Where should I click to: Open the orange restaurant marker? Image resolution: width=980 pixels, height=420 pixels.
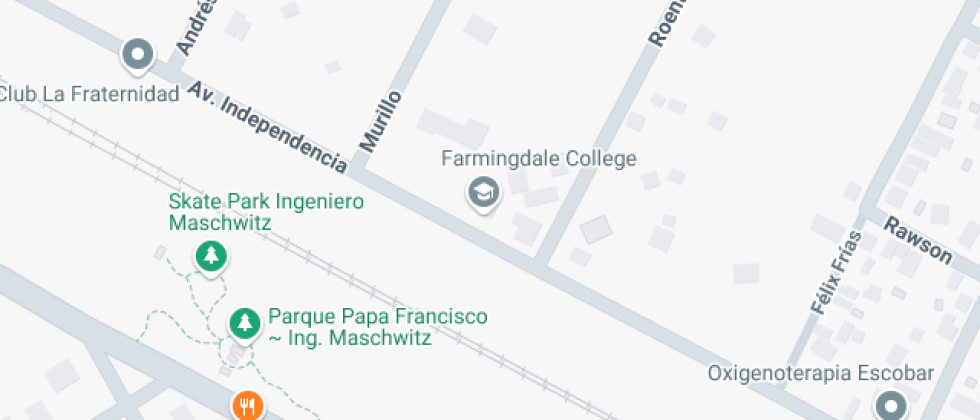coord(247,405)
